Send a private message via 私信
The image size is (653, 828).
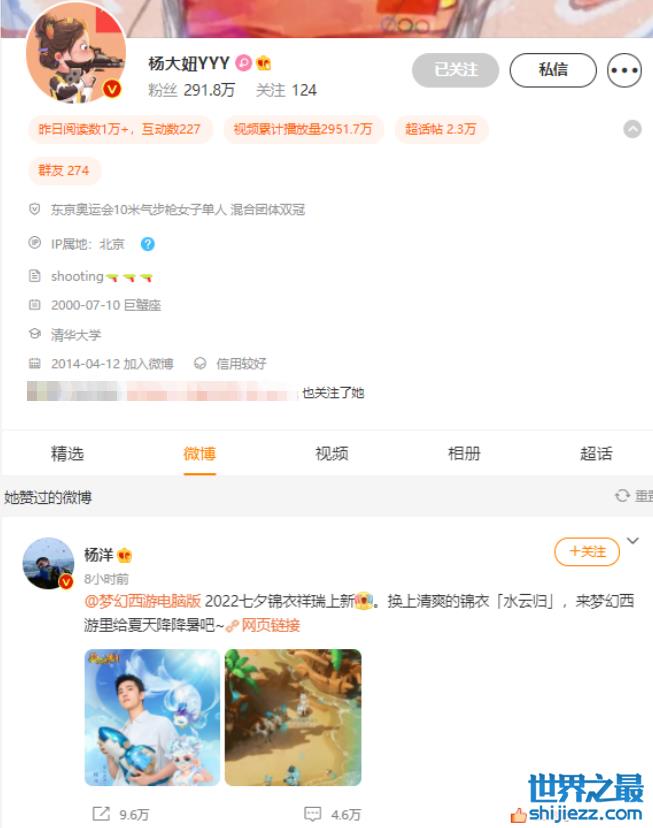pyautogui.click(x=553, y=70)
